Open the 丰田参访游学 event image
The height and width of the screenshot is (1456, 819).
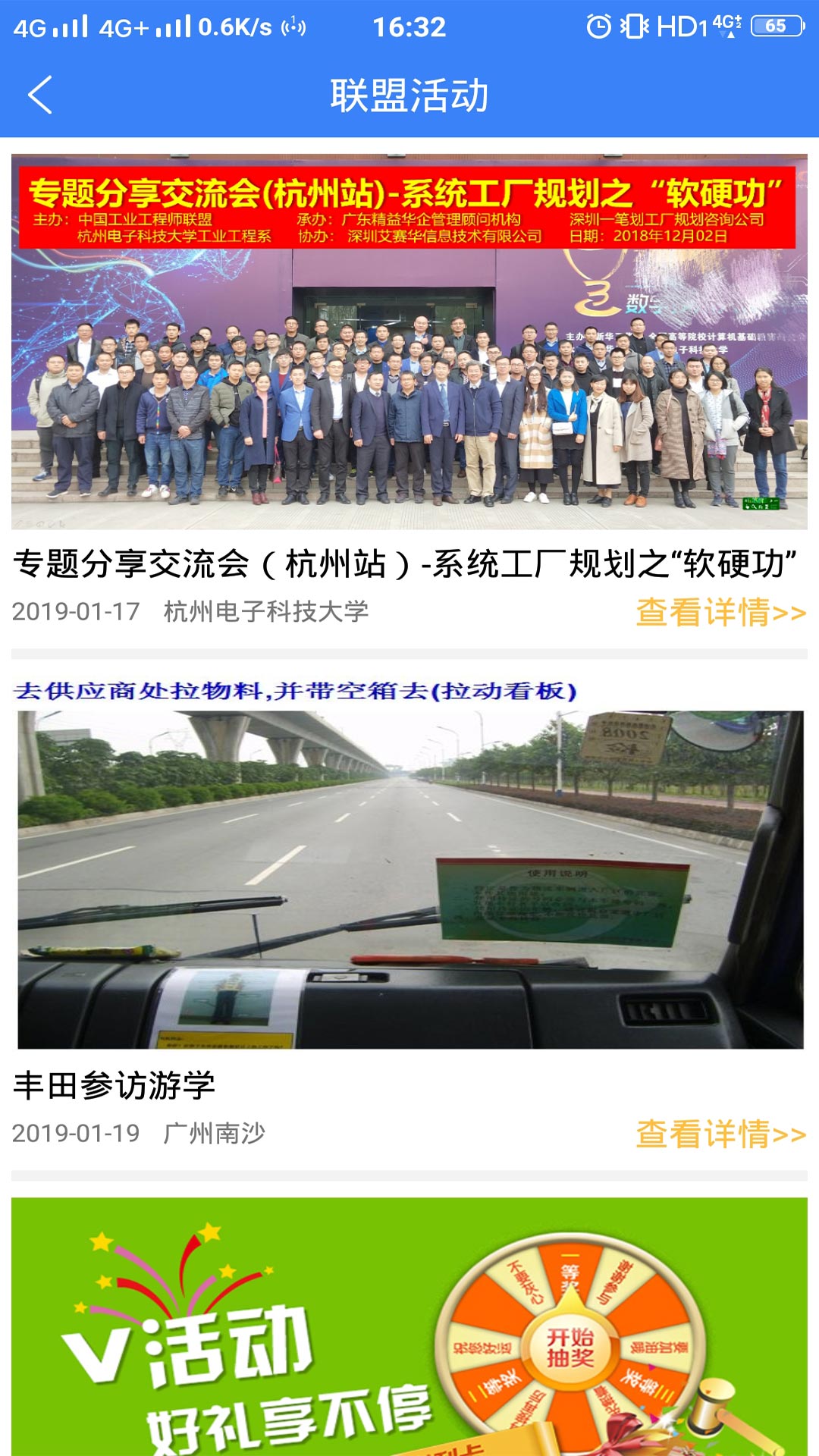click(x=409, y=861)
